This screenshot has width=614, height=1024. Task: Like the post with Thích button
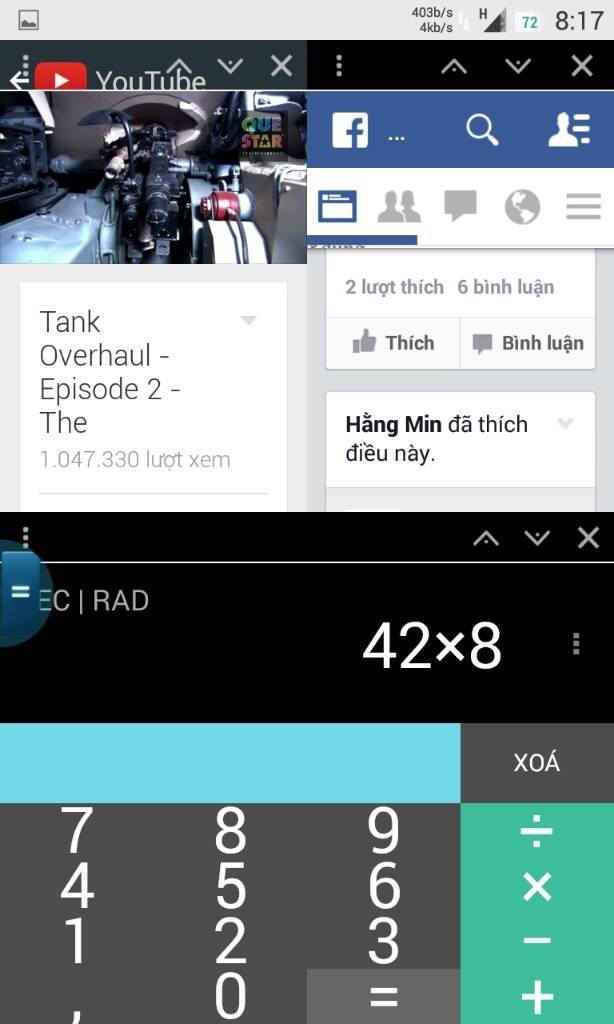click(x=393, y=343)
